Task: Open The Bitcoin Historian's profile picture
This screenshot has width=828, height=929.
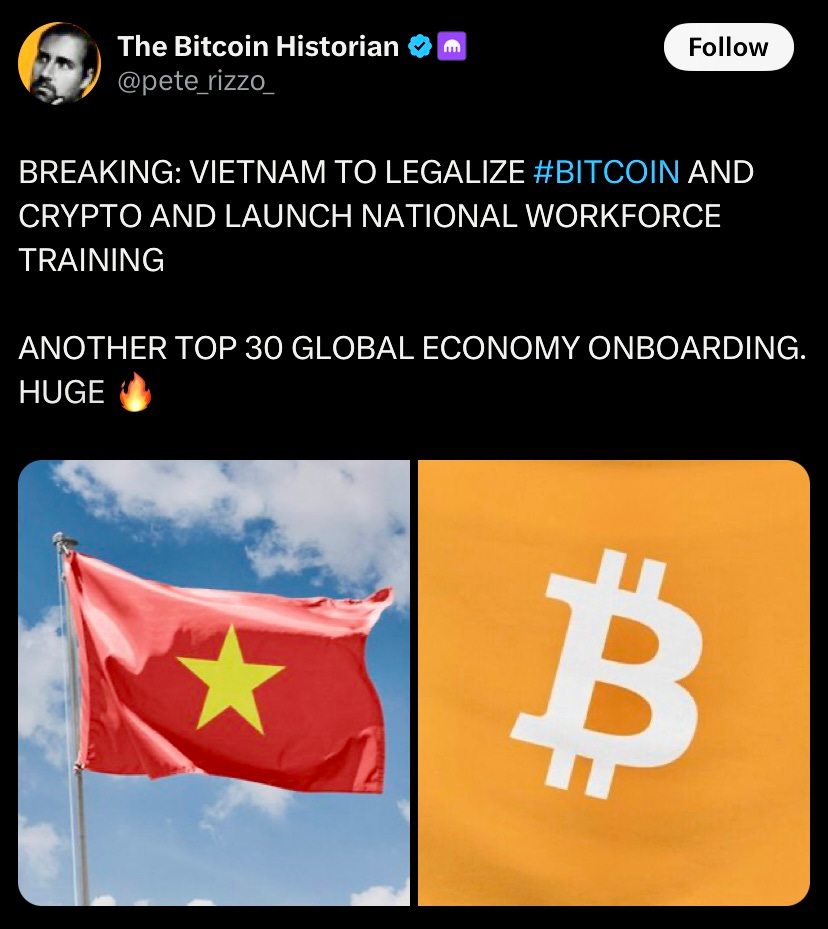Action: [x=59, y=63]
